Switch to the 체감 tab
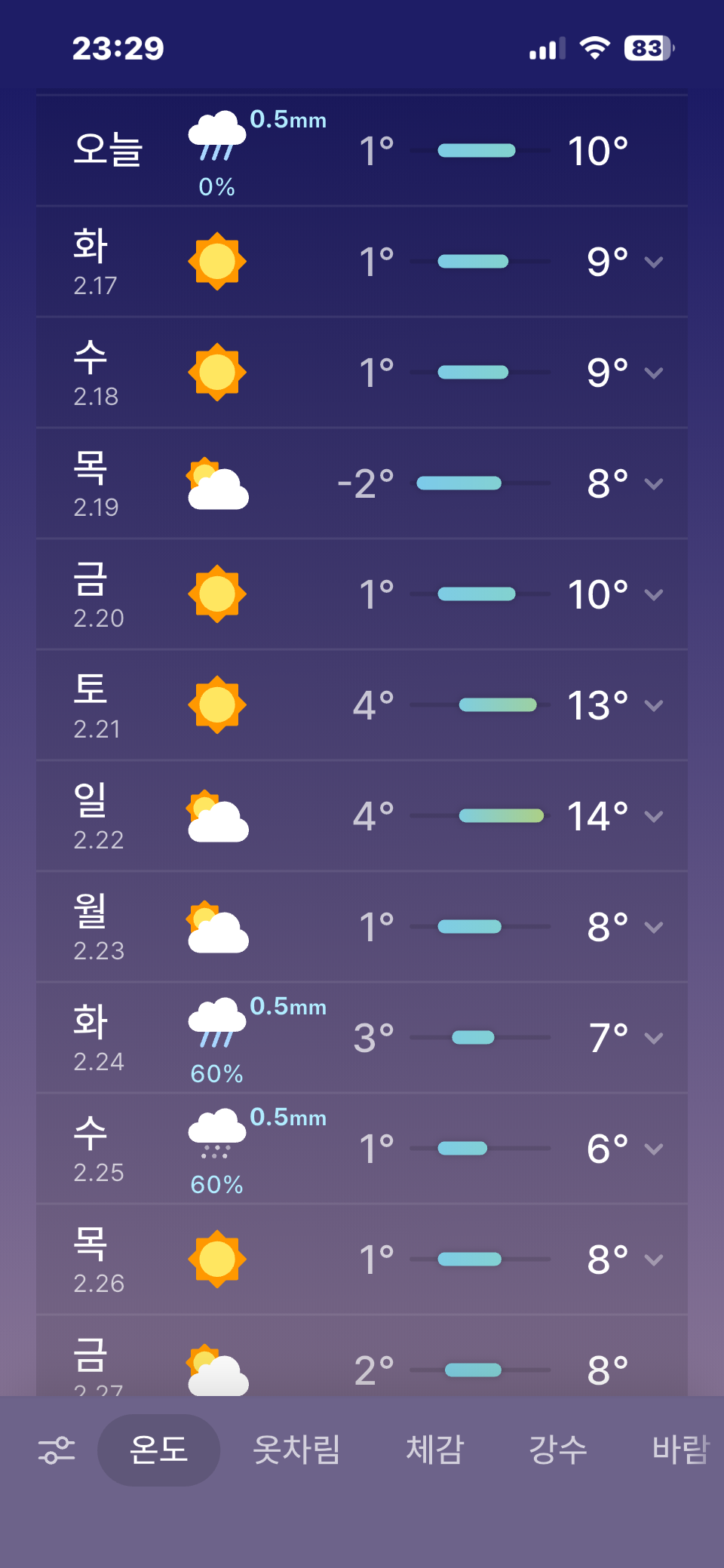 point(434,1450)
